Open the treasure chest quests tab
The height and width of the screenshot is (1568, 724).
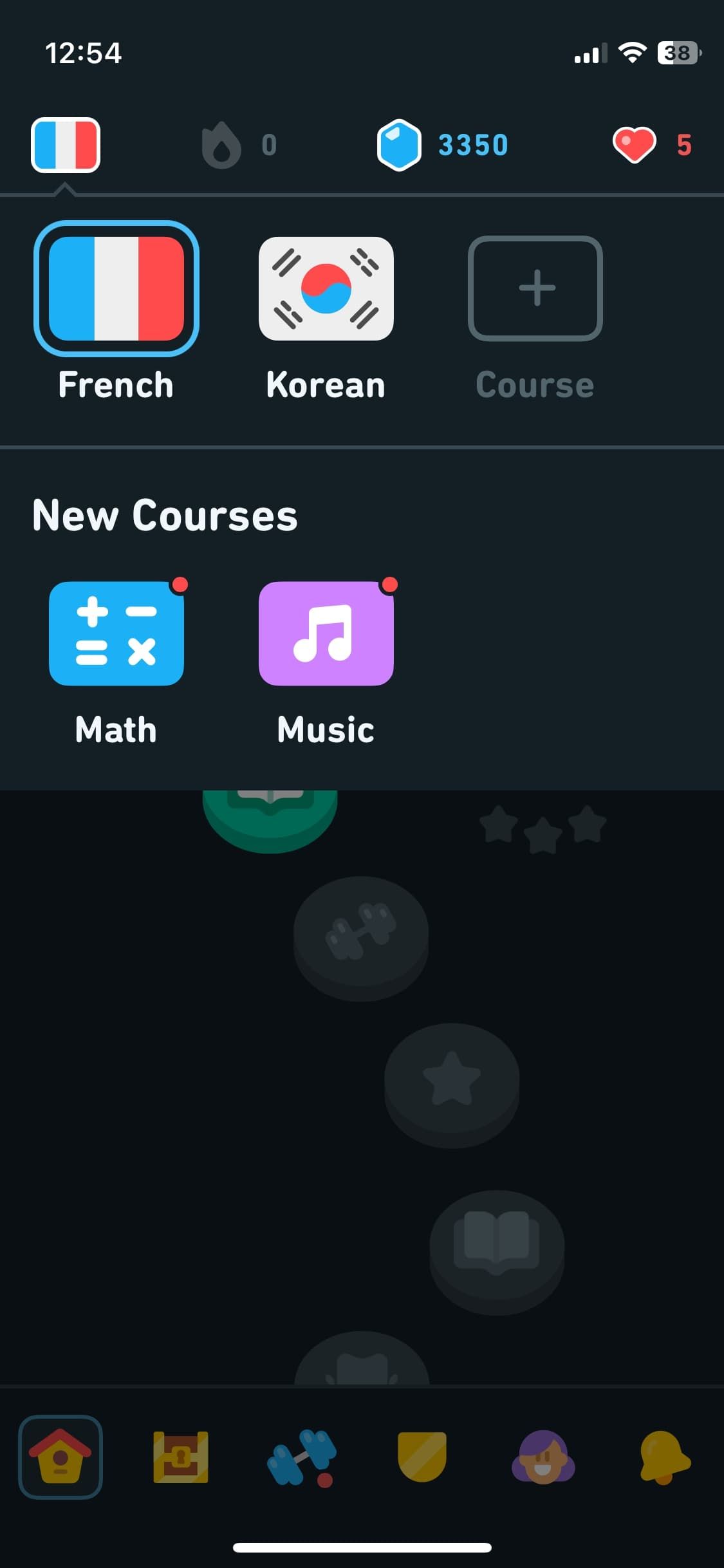click(181, 1457)
